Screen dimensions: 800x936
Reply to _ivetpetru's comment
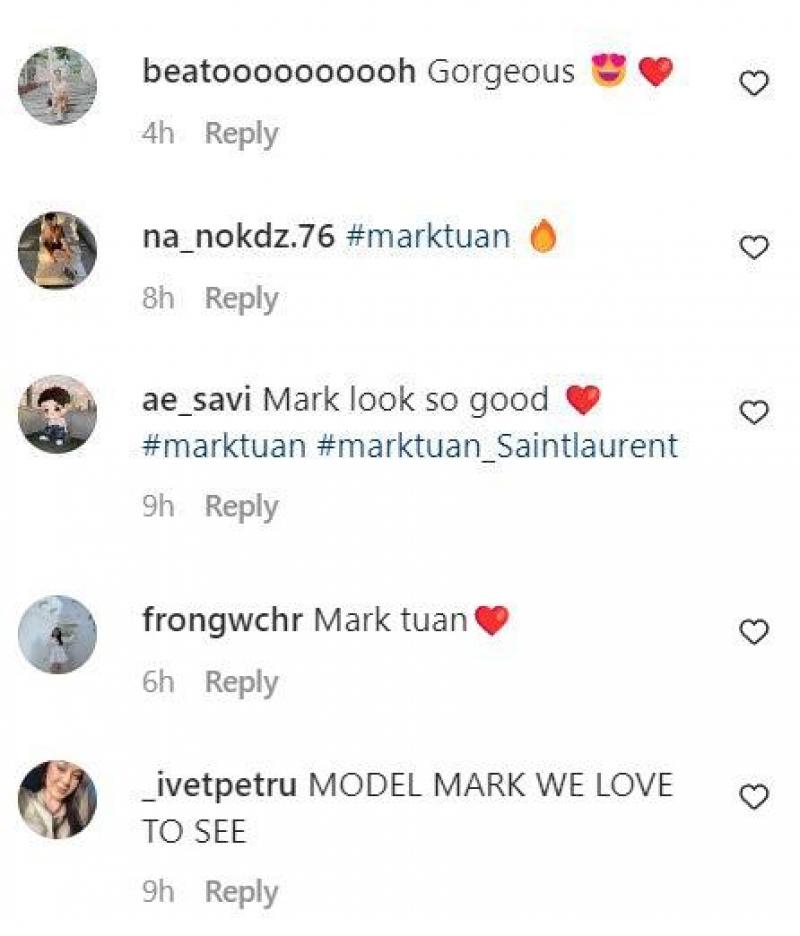click(x=241, y=892)
